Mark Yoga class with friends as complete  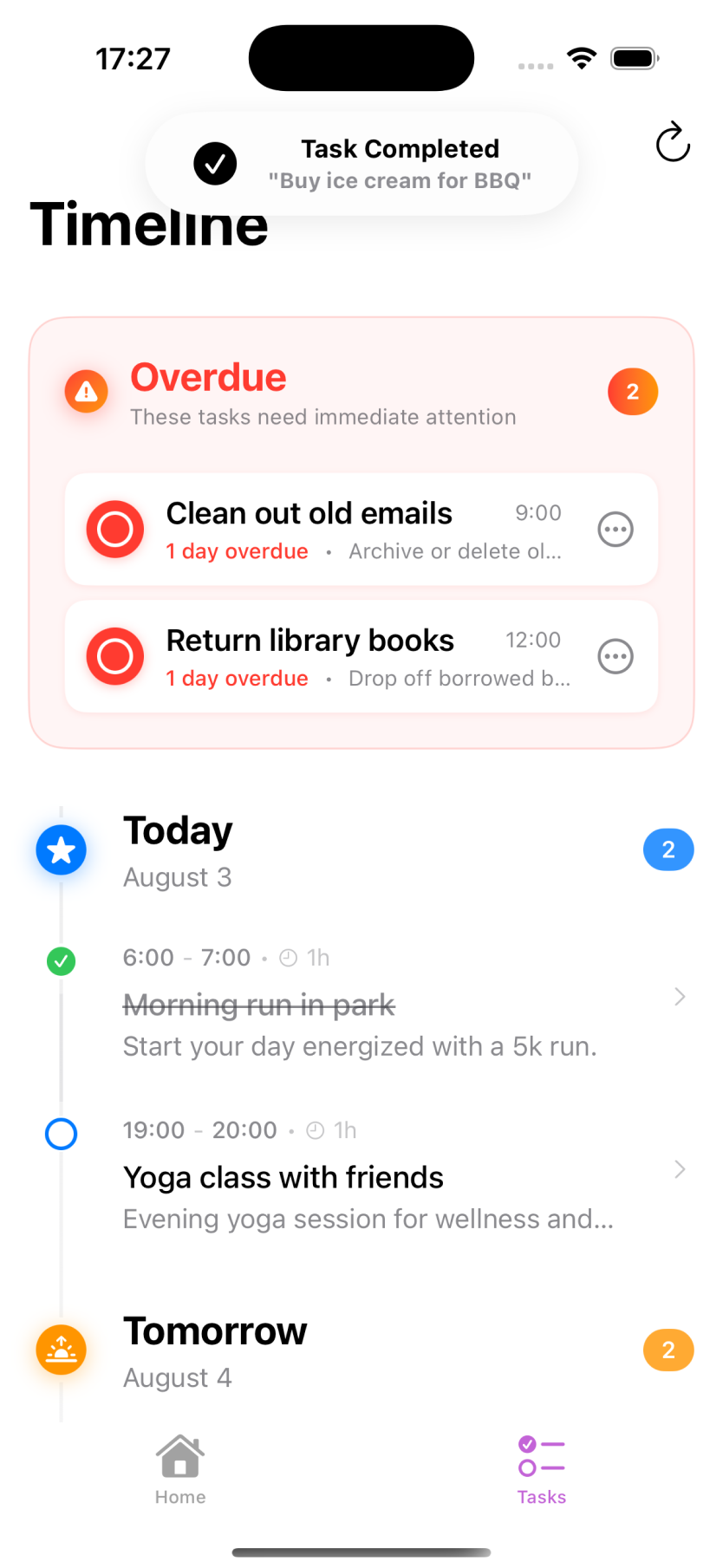[61, 1134]
